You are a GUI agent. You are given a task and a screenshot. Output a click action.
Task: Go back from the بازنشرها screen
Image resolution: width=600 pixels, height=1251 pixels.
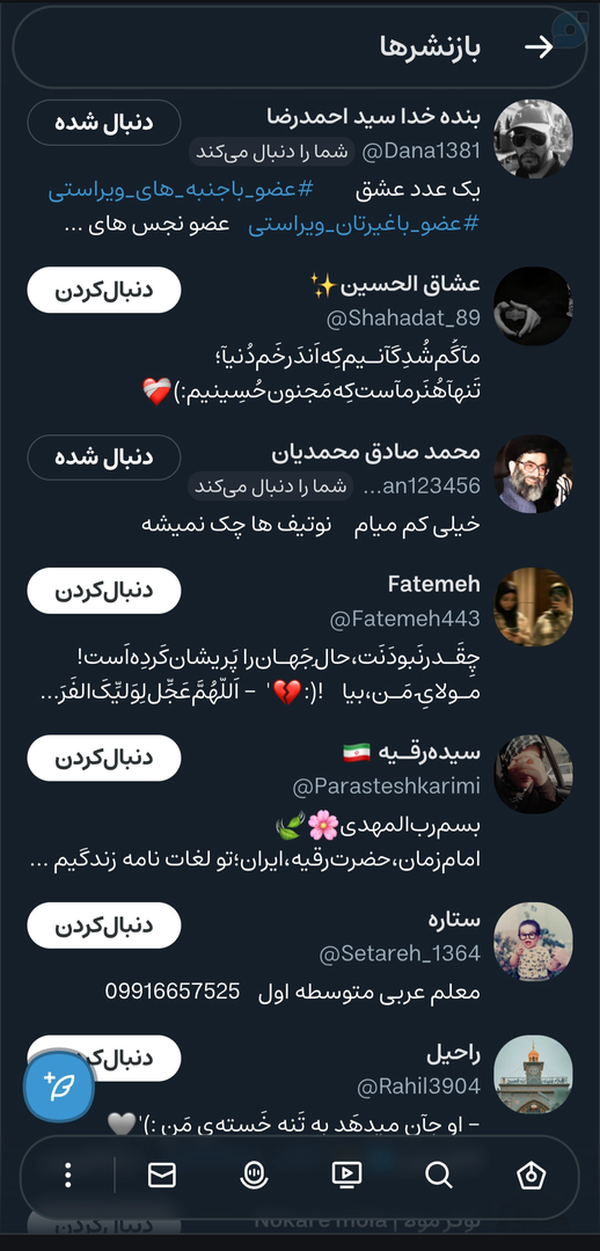tap(539, 47)
